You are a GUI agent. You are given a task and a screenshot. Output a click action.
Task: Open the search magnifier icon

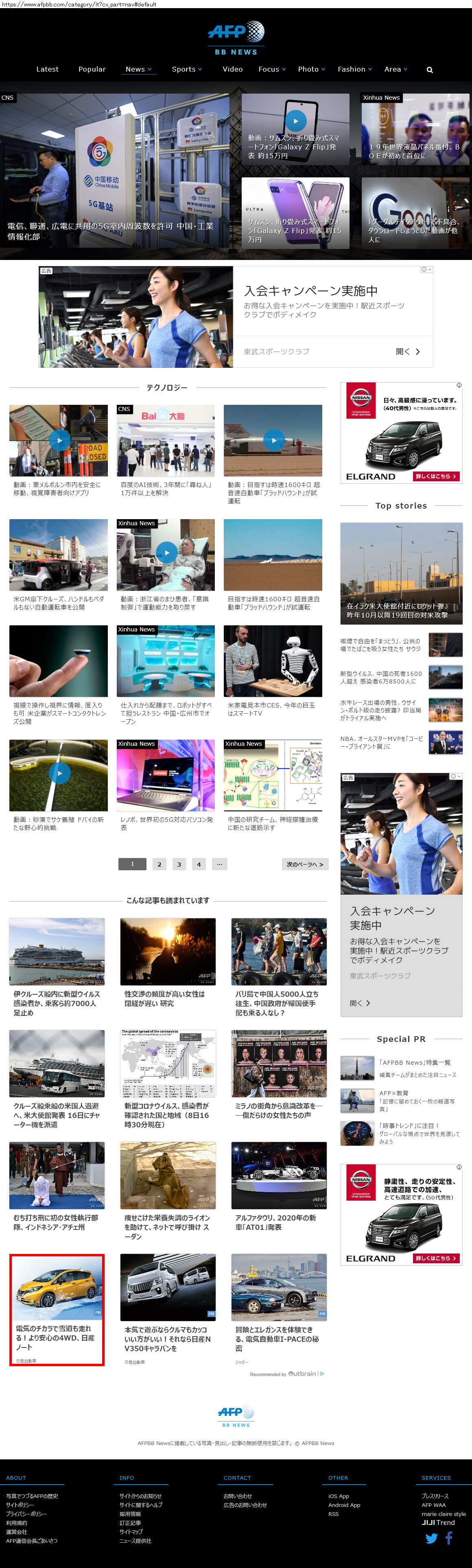click(x=429, y=70)
